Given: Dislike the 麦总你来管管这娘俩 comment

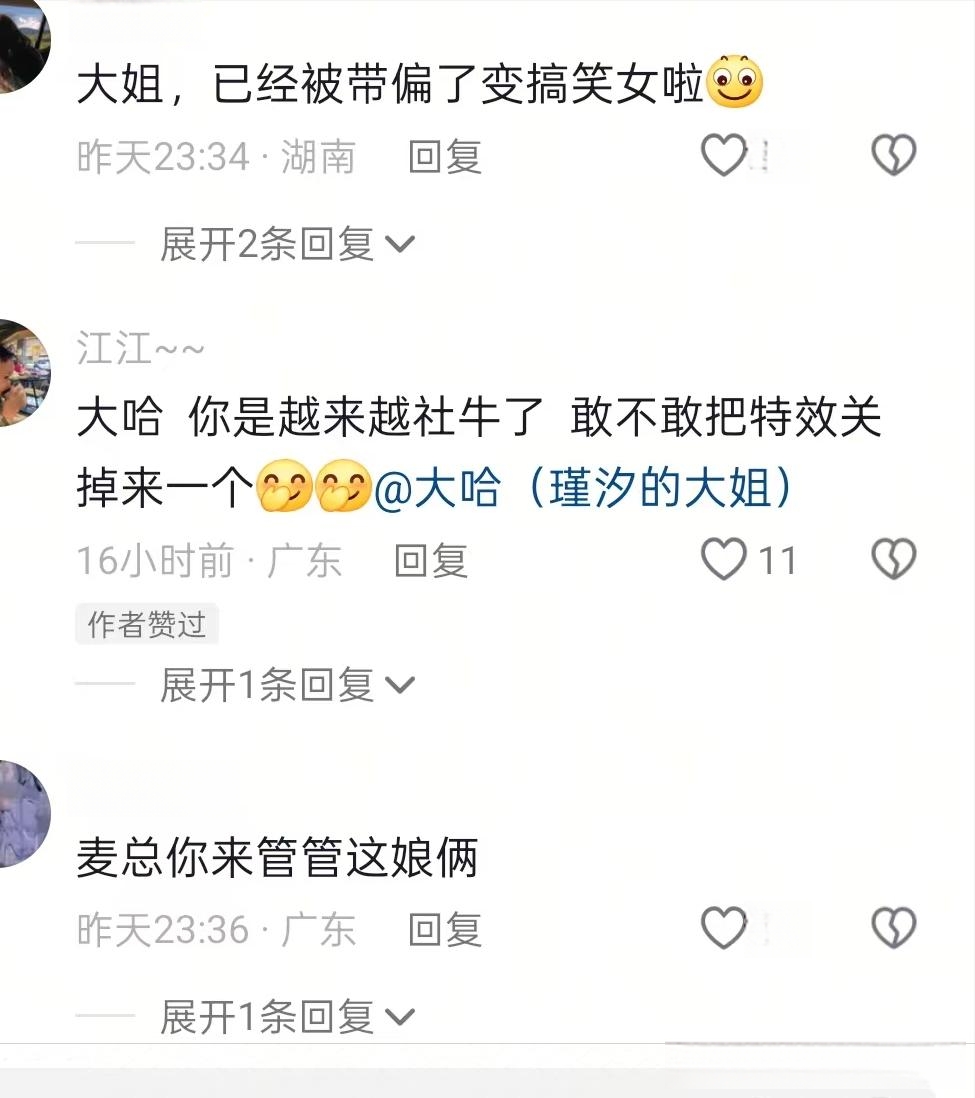Looking at the screenshot, I should (x=893, y=929).
